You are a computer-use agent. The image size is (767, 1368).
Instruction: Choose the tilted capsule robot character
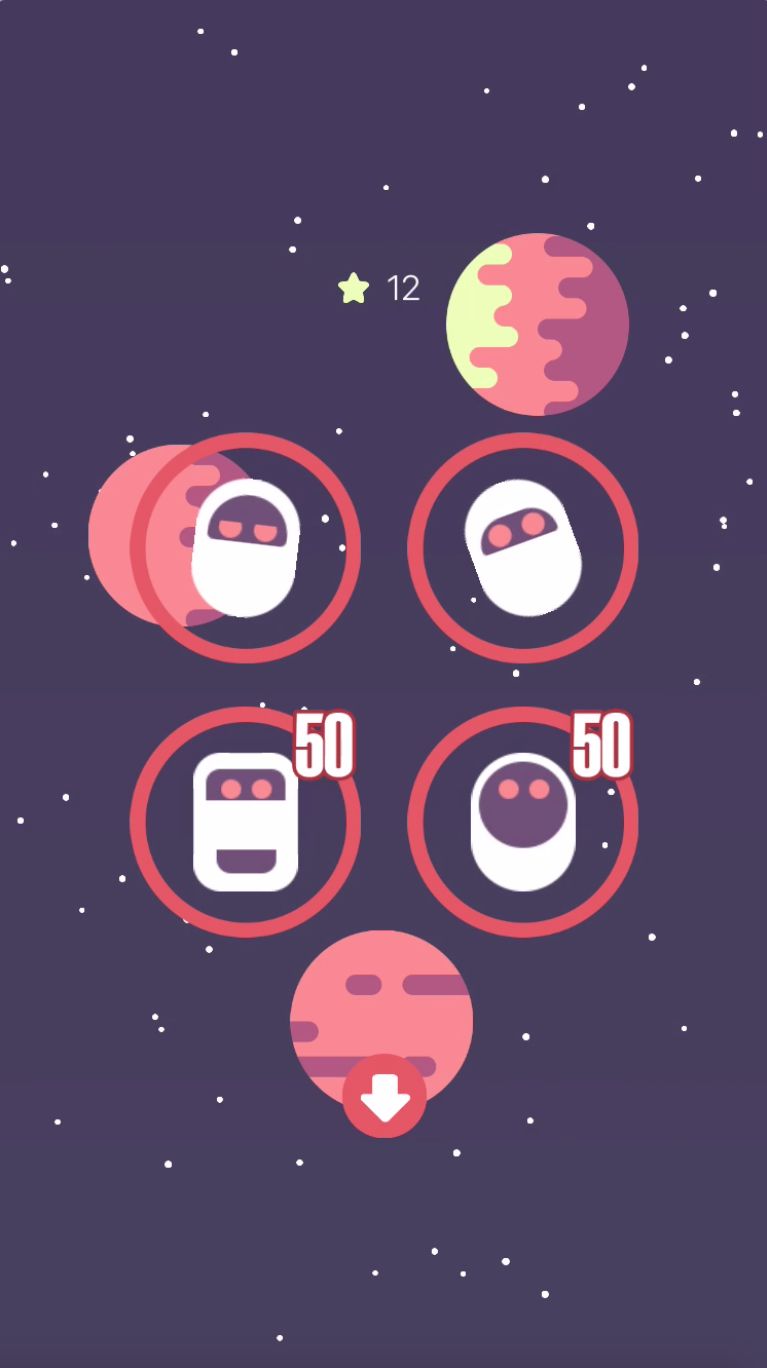point(523,548)
